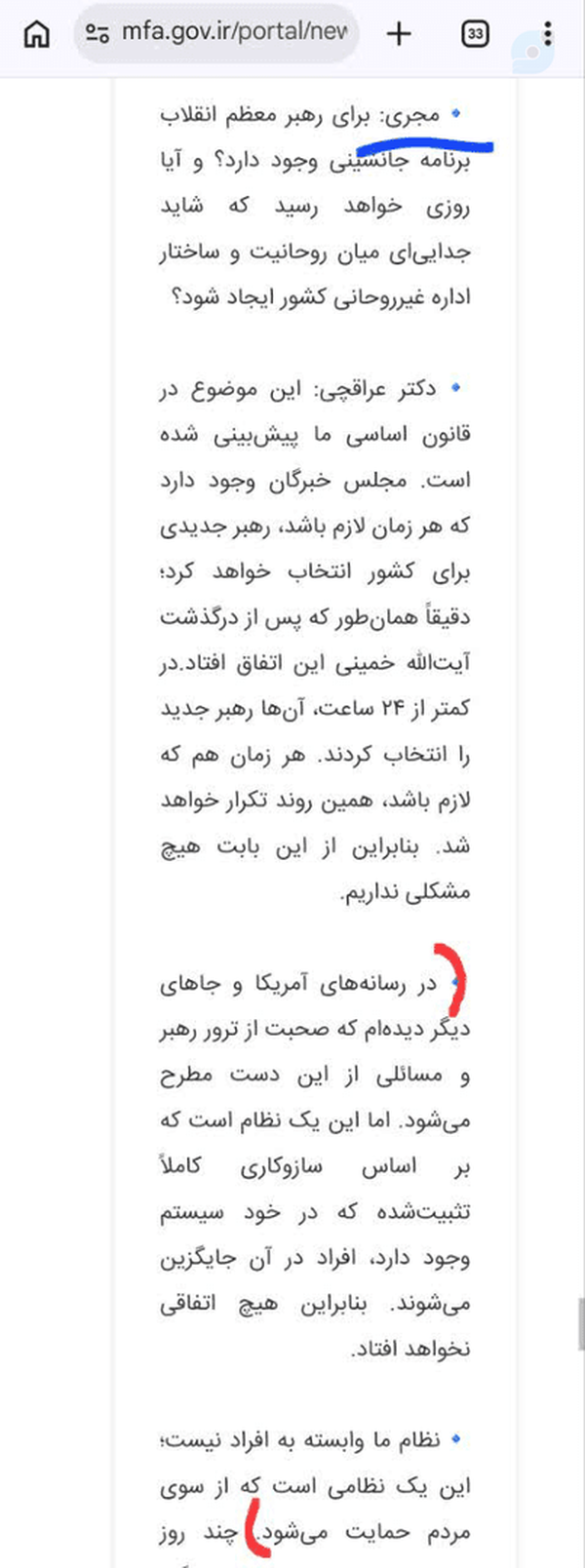Open the tab switcher showing 33 tabs

click(475, 34)
